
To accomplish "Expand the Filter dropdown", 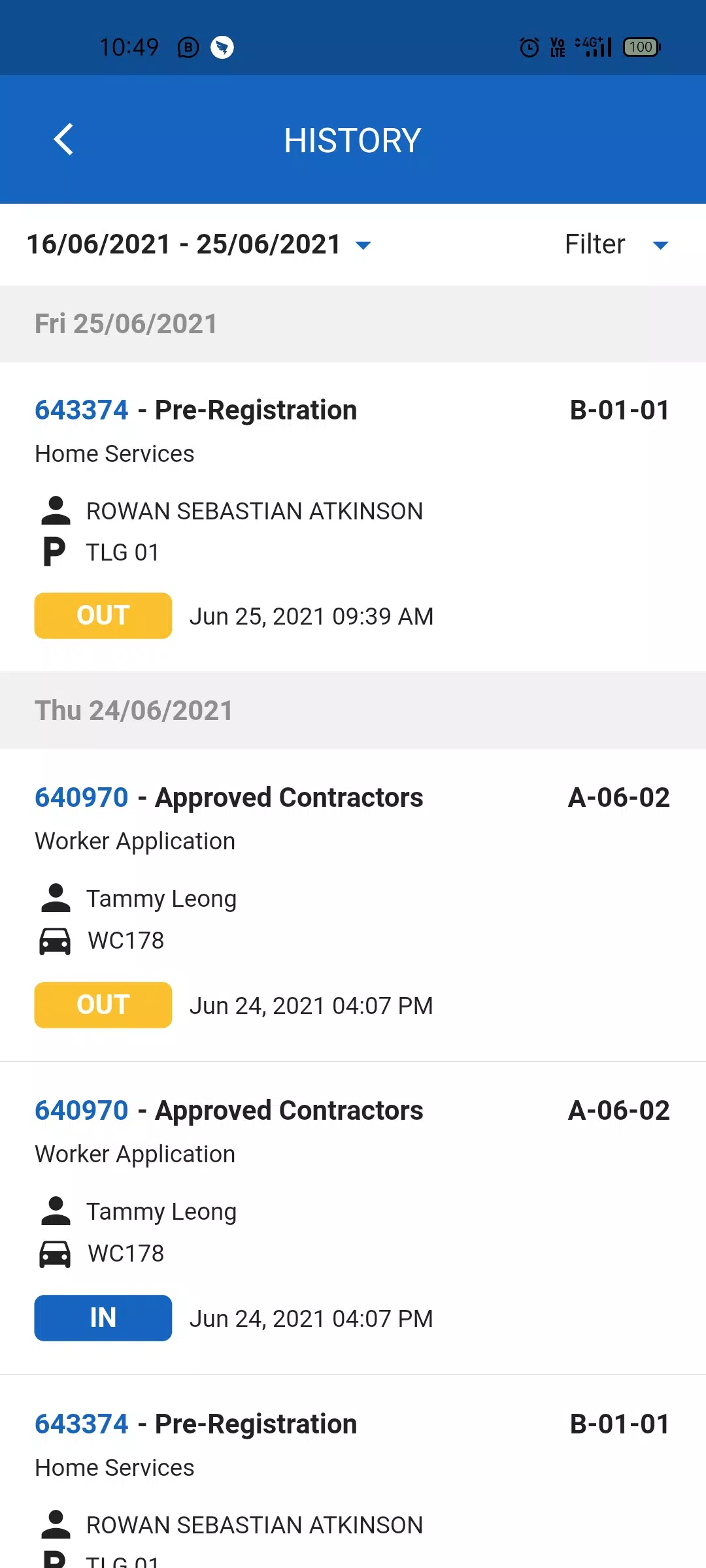I will tap(616, 244).
